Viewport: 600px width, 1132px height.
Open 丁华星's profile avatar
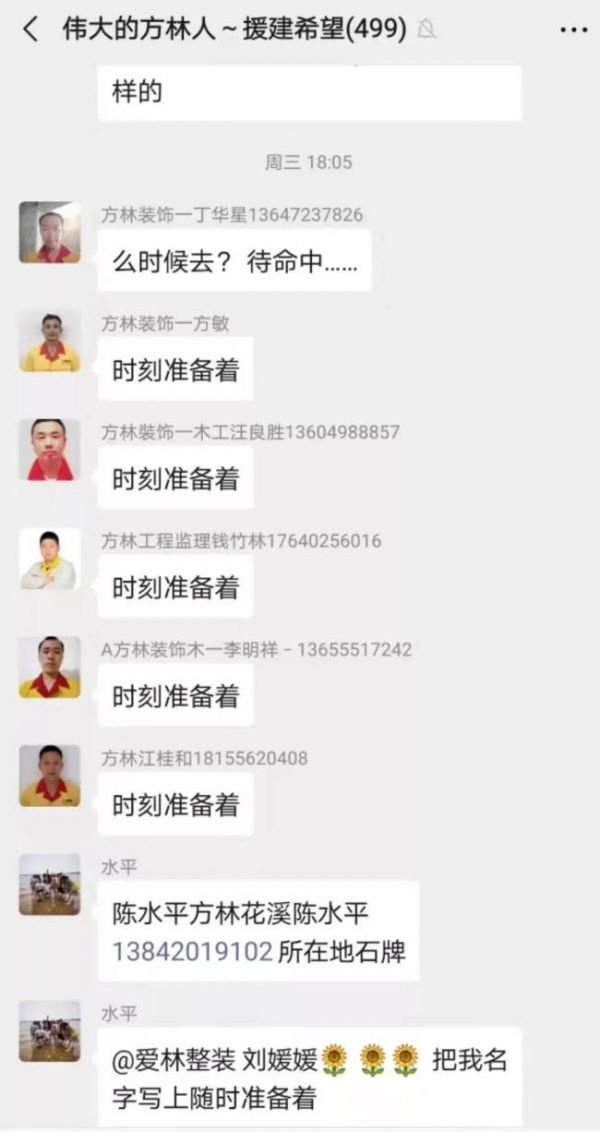pyautogui.click(x=50, y=233)
